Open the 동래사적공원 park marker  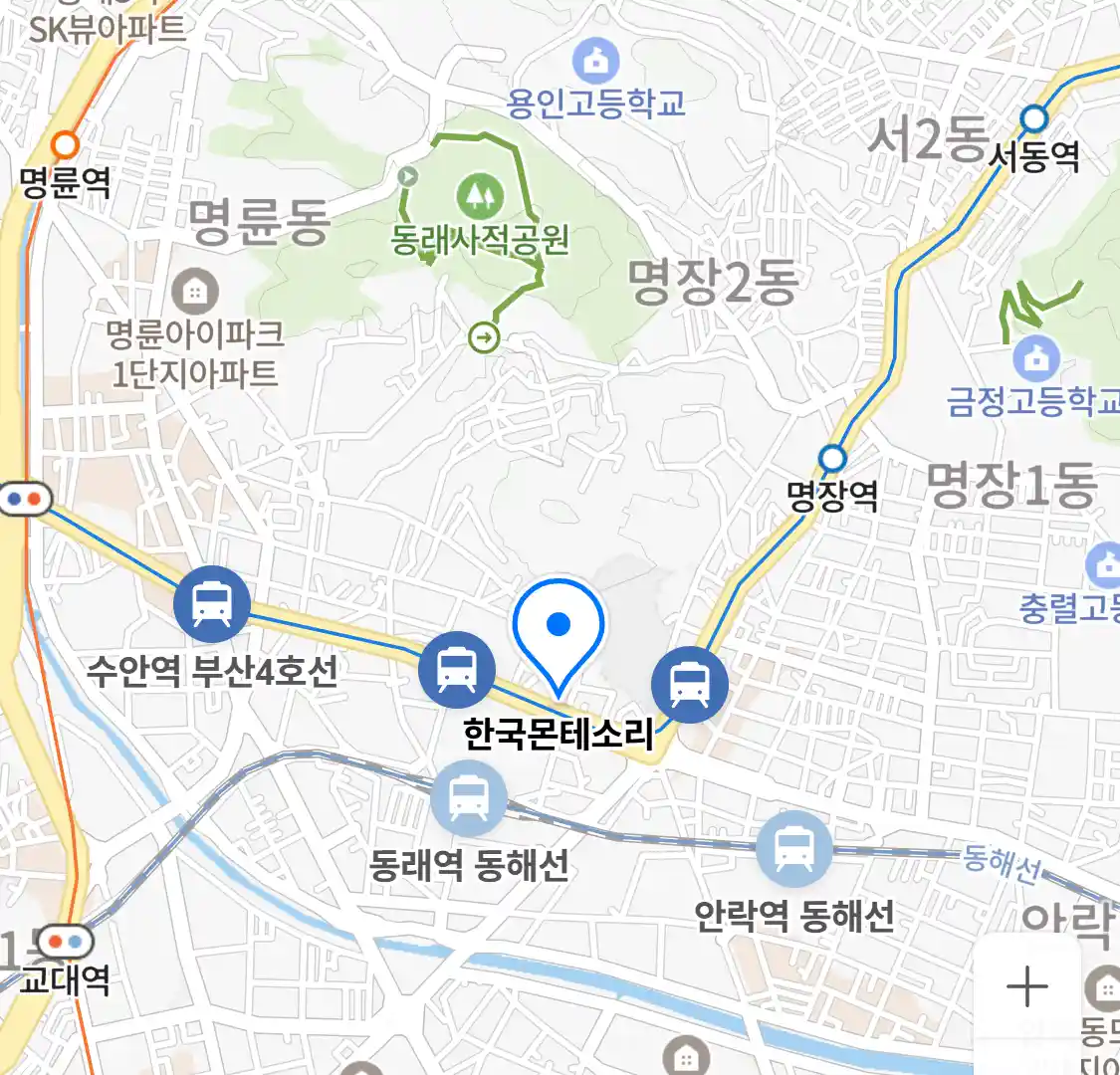coord(481,194)
